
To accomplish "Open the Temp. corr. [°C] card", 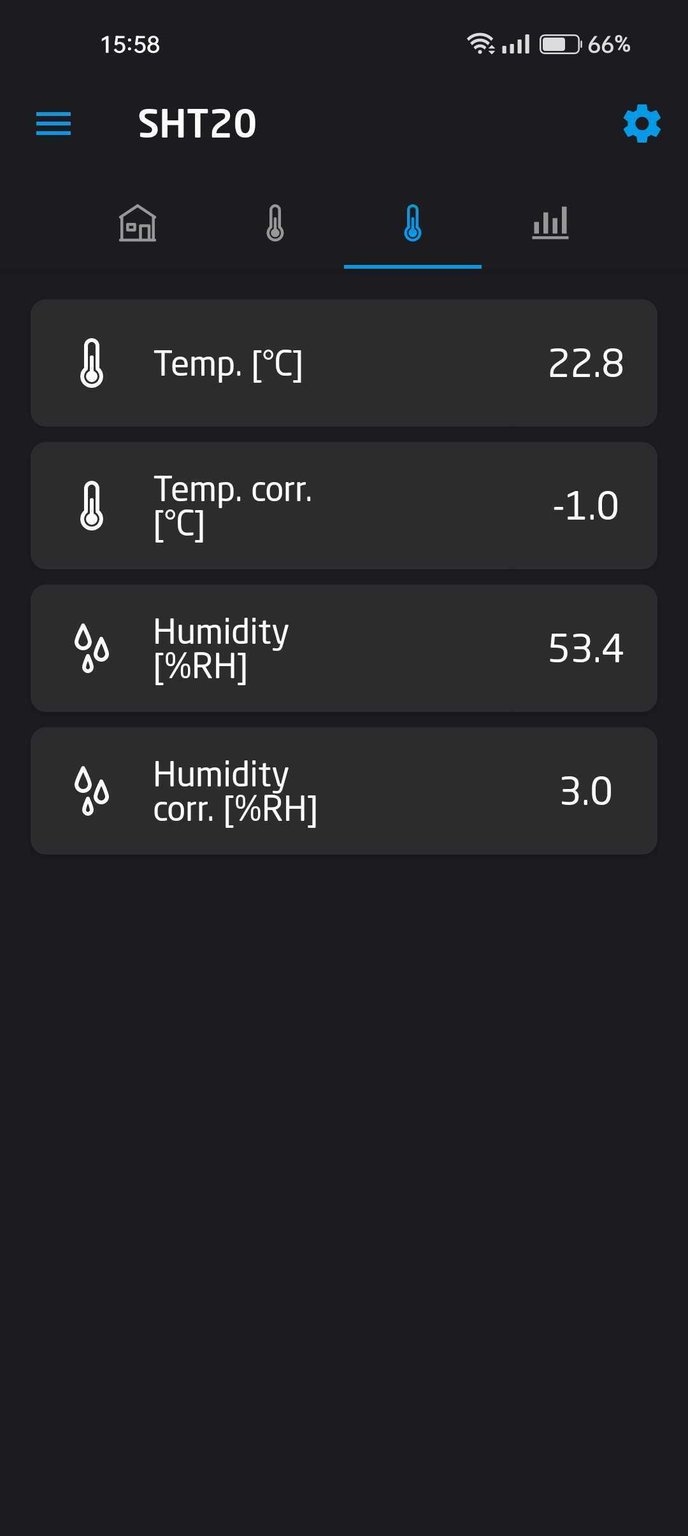I will tap(344, 506).
